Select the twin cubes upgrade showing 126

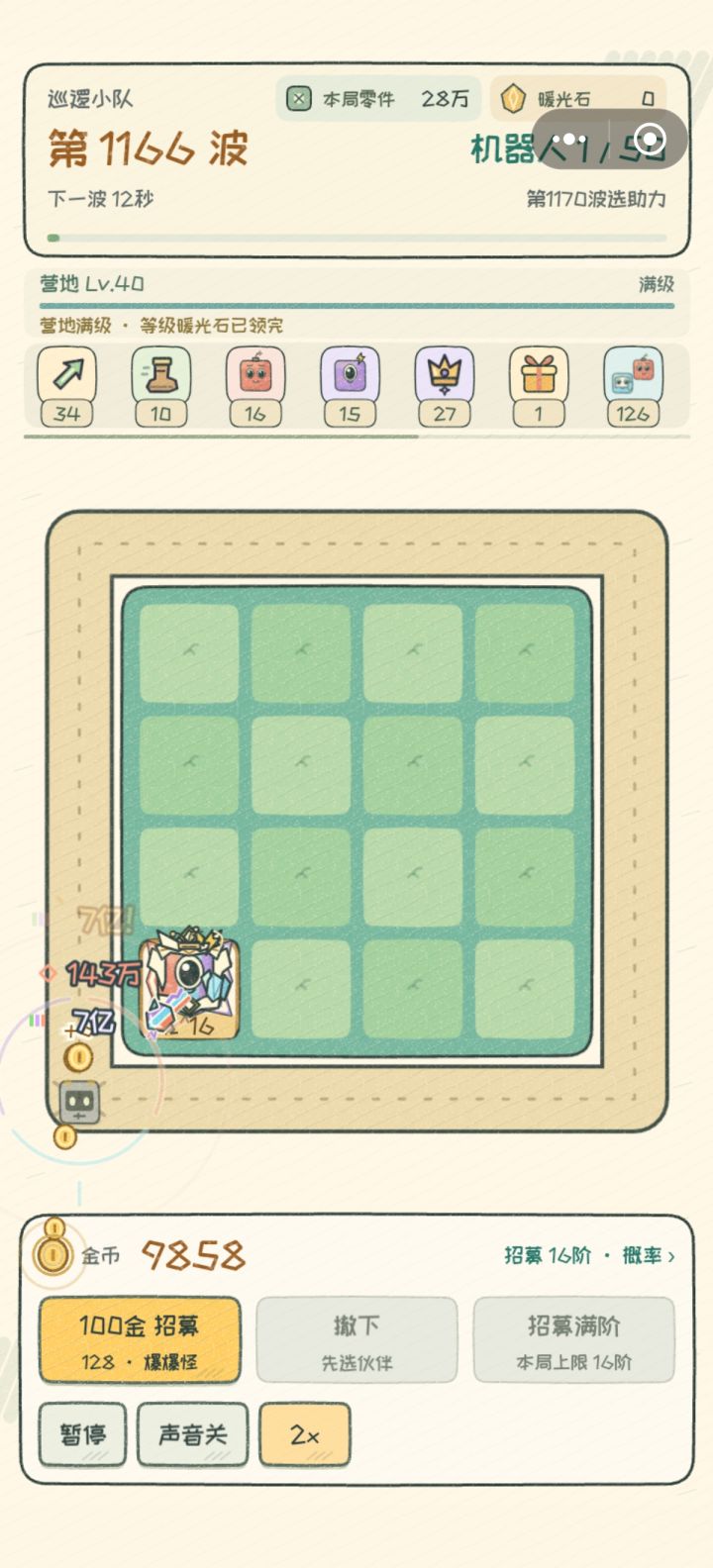point(633,386)
